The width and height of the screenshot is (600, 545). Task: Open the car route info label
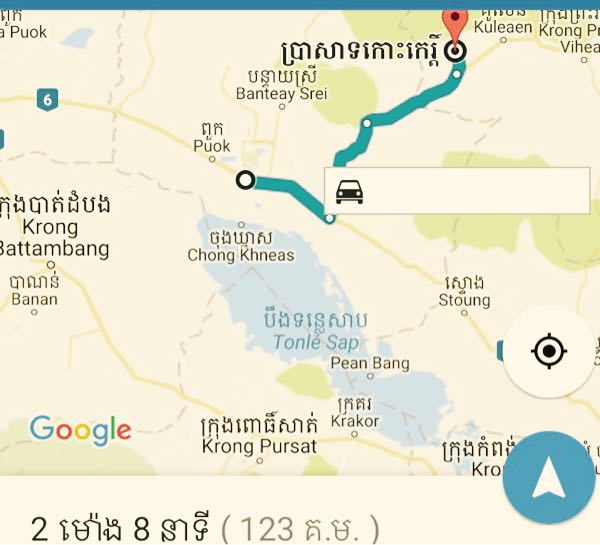[x=457, y=190]
